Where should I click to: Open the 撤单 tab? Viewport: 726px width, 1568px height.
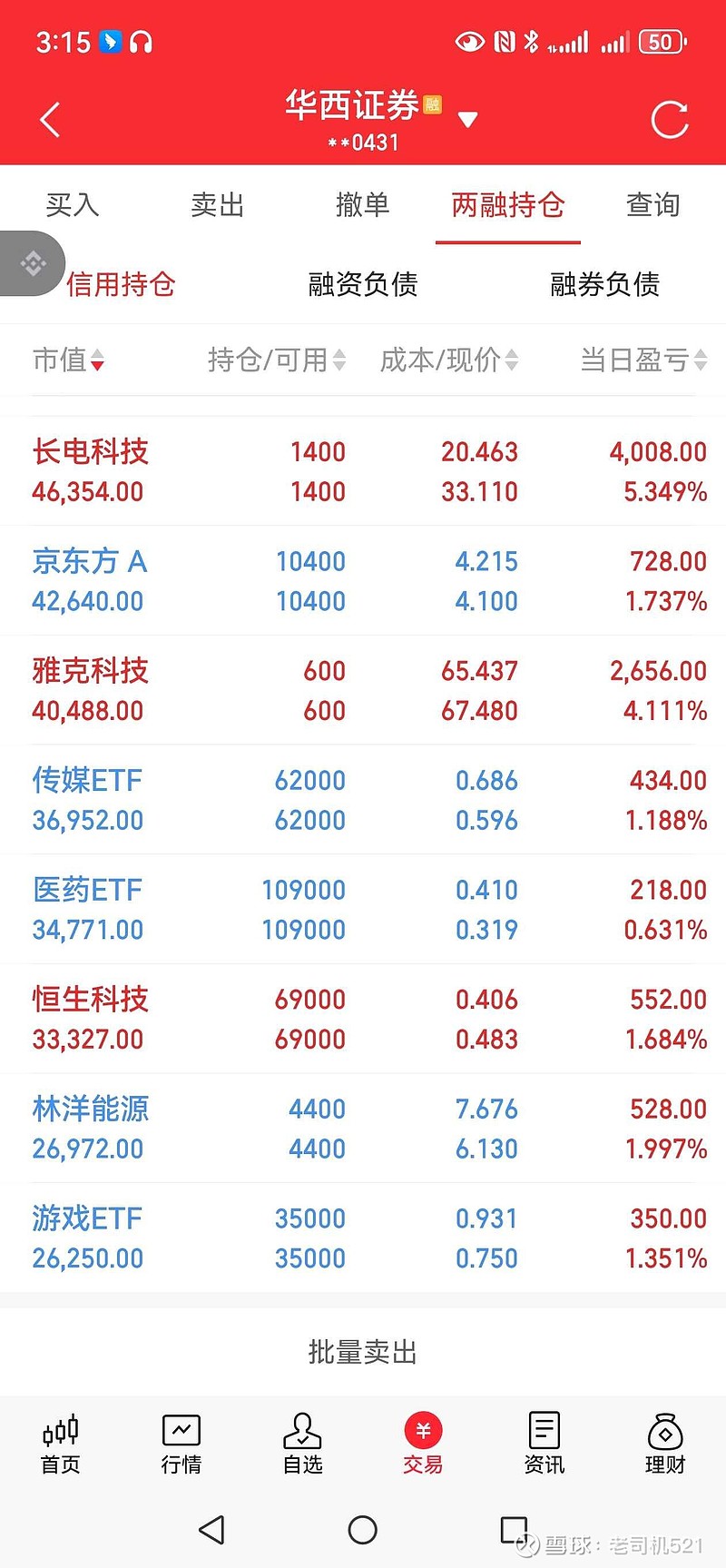click(363, 205)
